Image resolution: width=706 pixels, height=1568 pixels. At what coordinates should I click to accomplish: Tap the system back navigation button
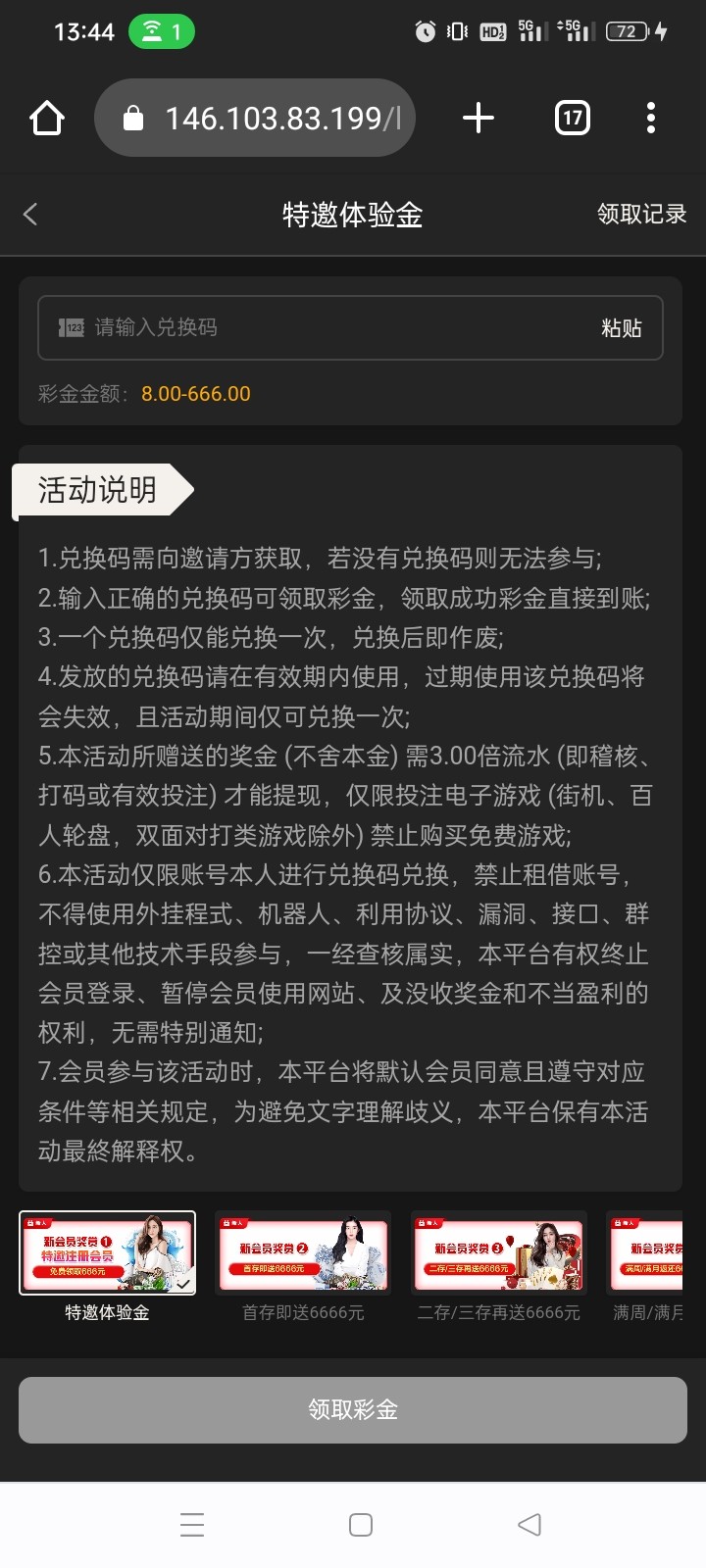click(x=529, y=1525)
